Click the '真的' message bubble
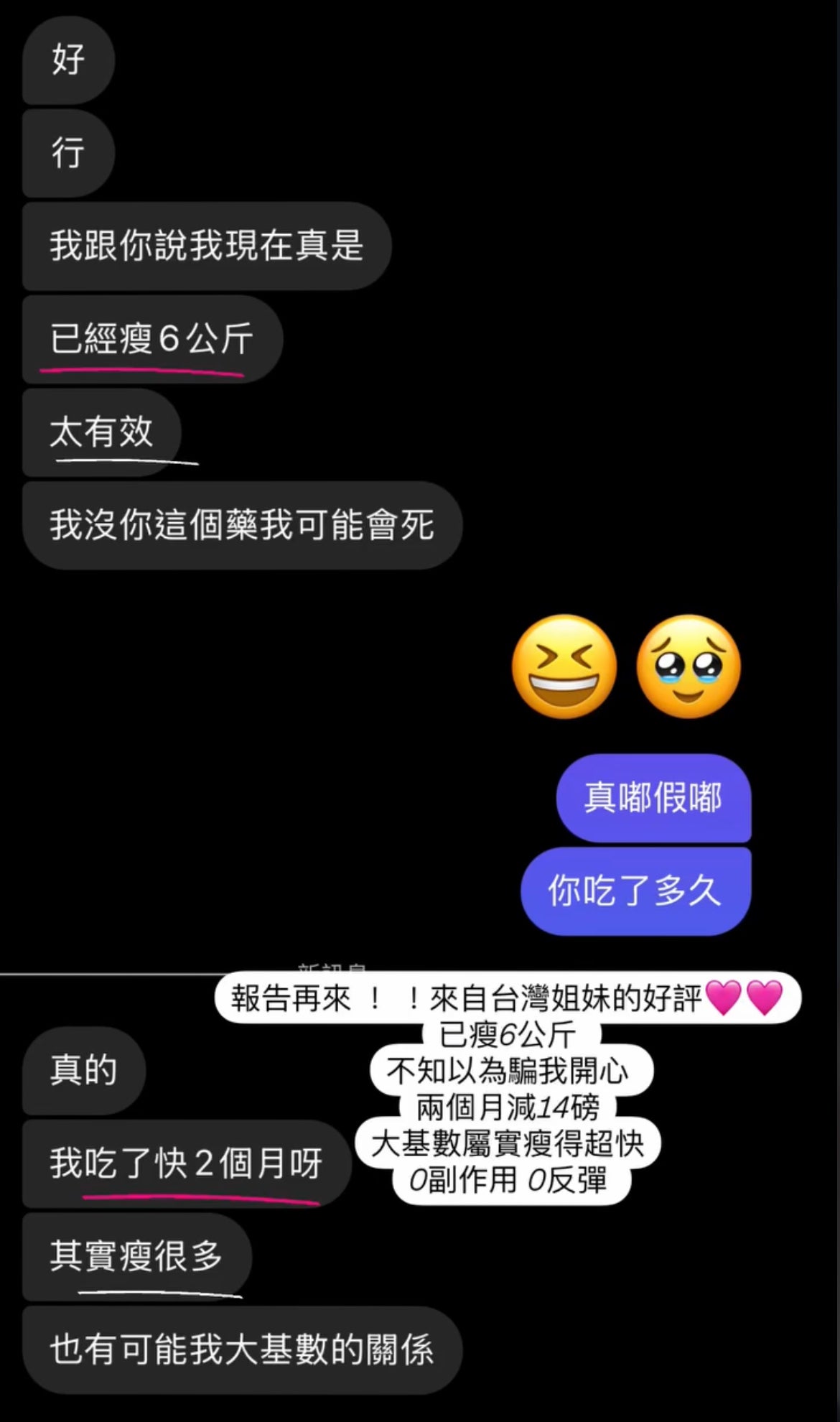This screenshot has height=1422, width=840. 81,1070
